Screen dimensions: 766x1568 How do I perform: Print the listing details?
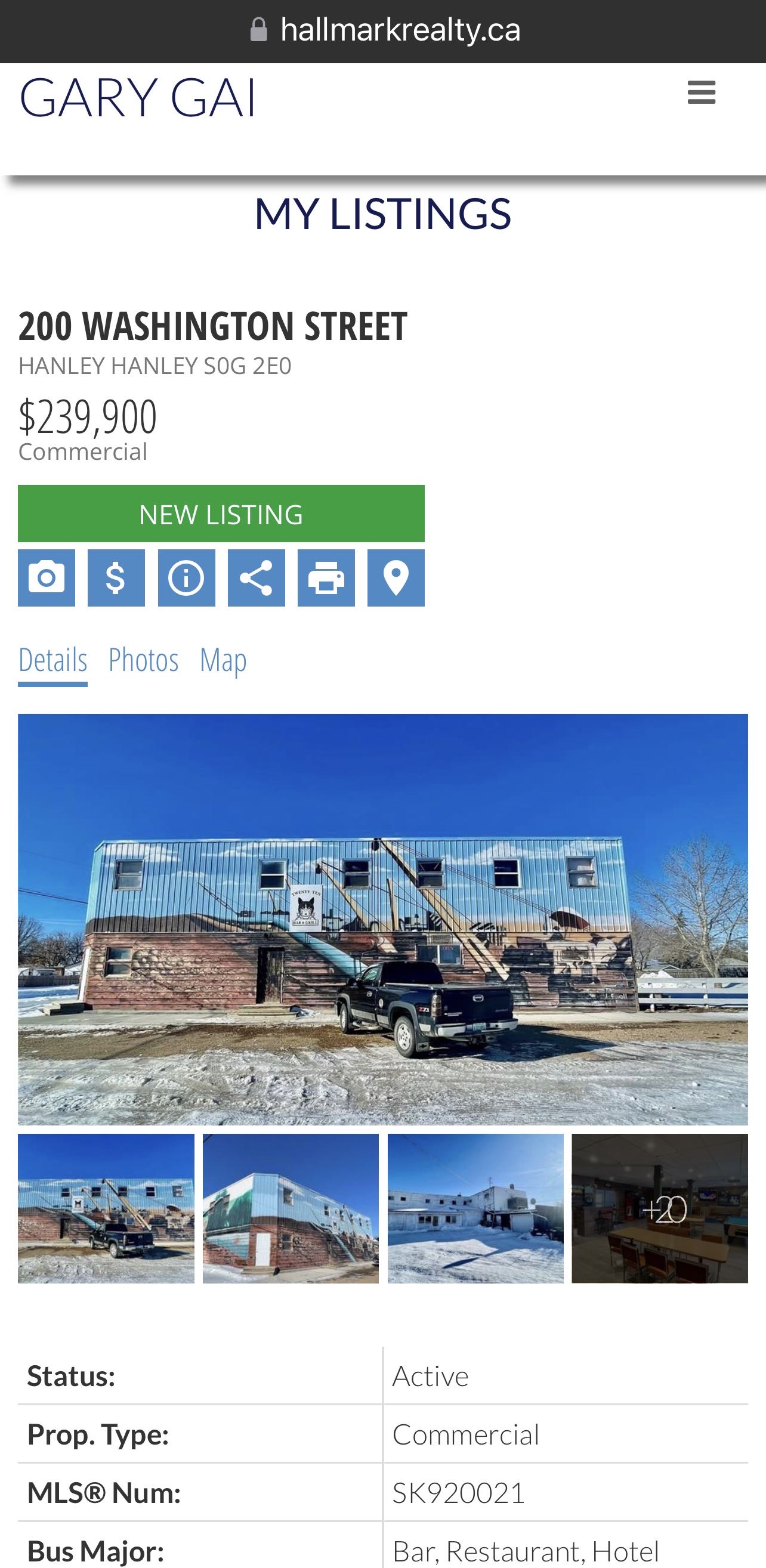pyautogui.click(x=326, y=578)
